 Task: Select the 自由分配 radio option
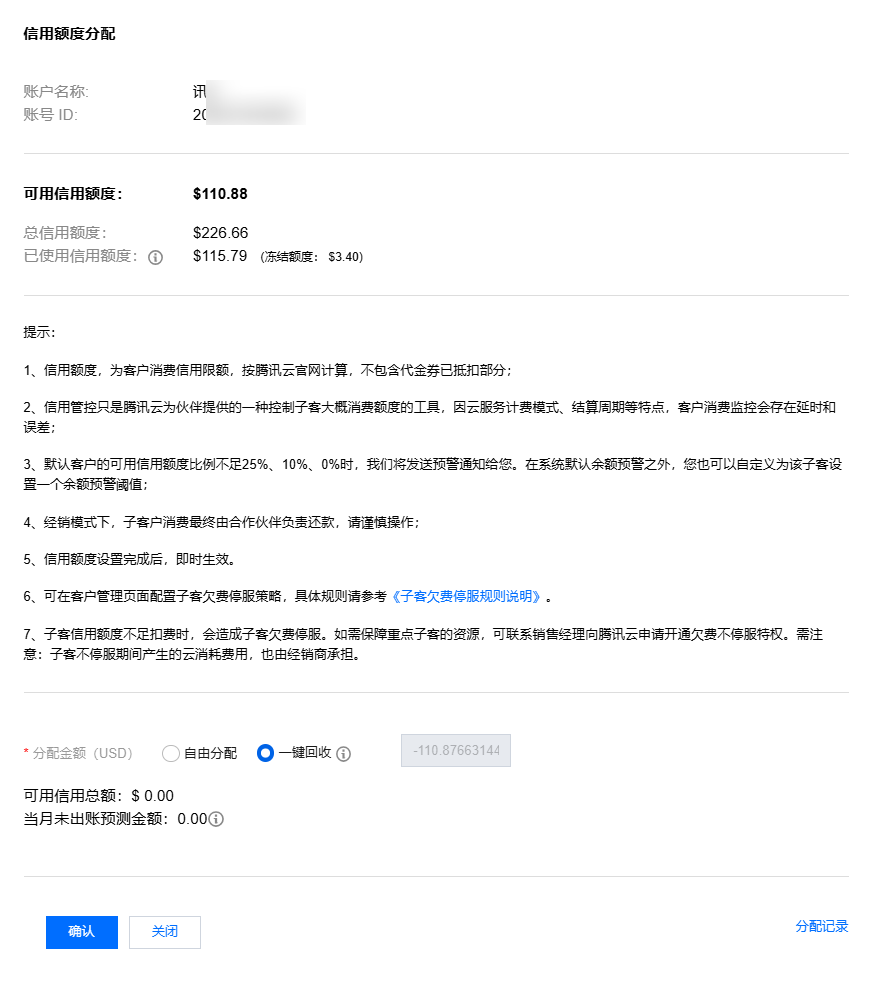pos(170,753)
